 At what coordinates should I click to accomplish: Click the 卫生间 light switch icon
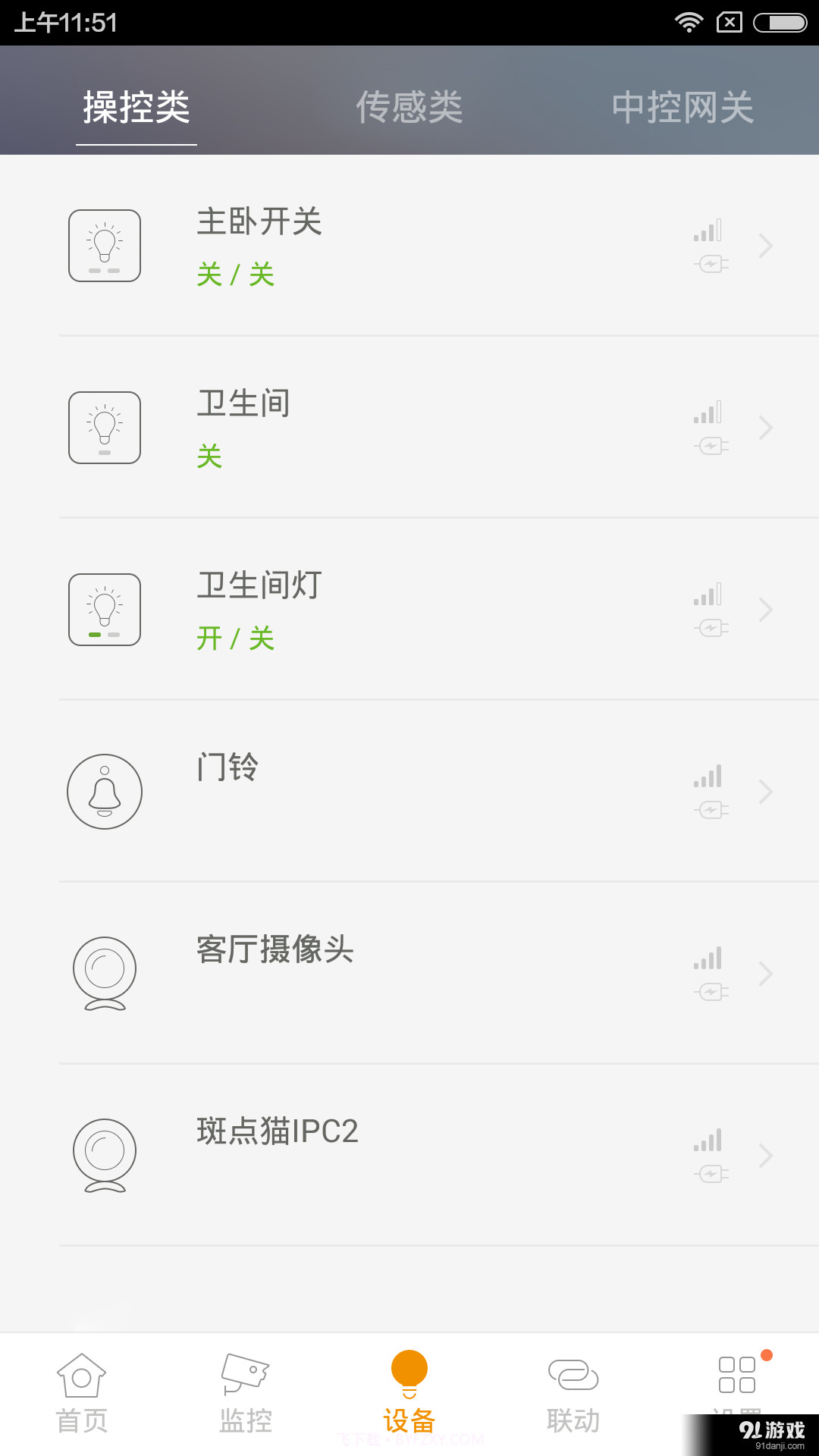(105, 427)
